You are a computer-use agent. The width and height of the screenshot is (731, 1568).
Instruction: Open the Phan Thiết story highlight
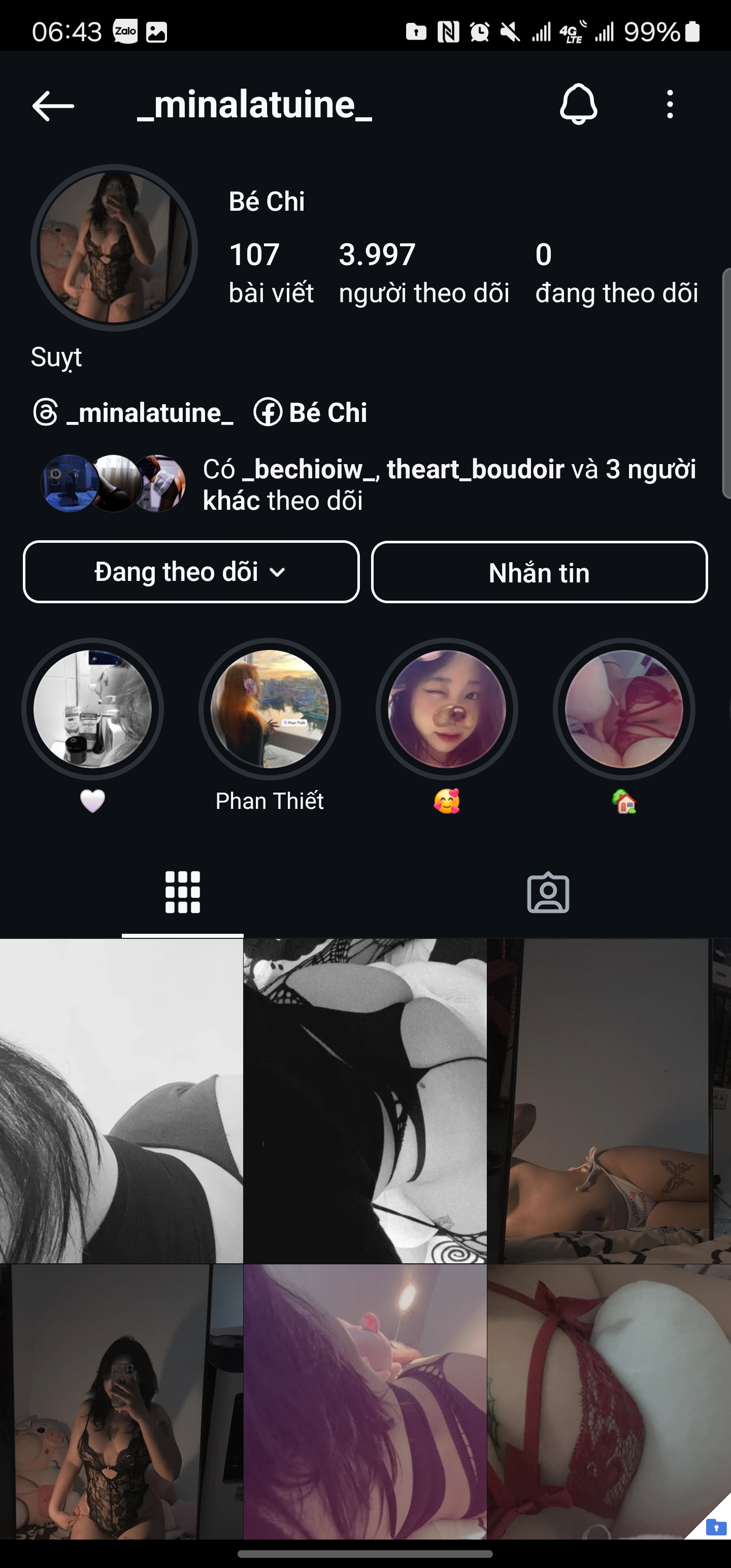[270, 709]
